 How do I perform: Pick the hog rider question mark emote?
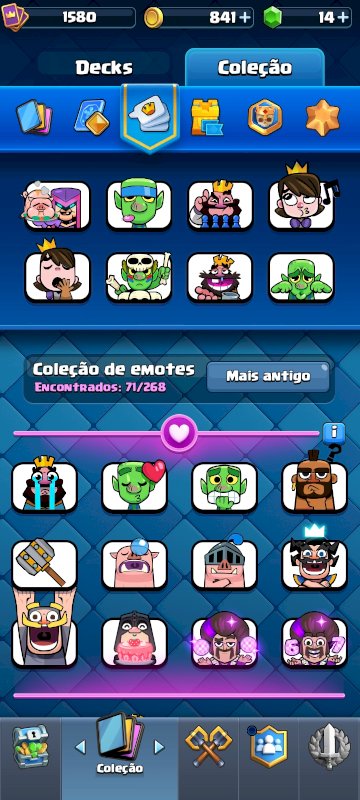[x=315, y=483]
